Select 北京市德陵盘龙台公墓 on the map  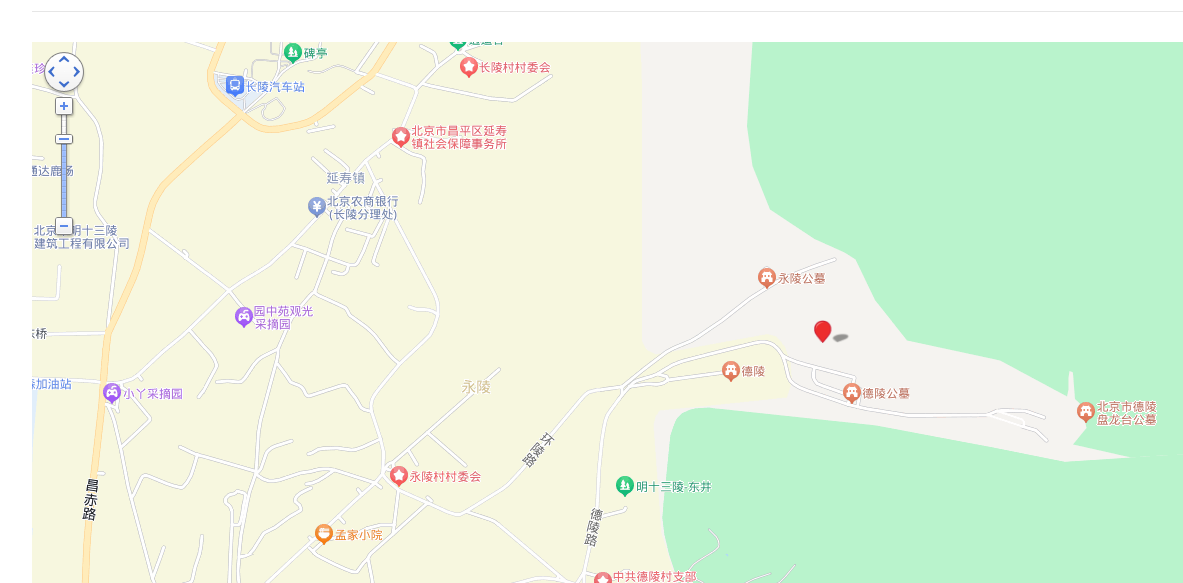click(x=1085, y=412)
